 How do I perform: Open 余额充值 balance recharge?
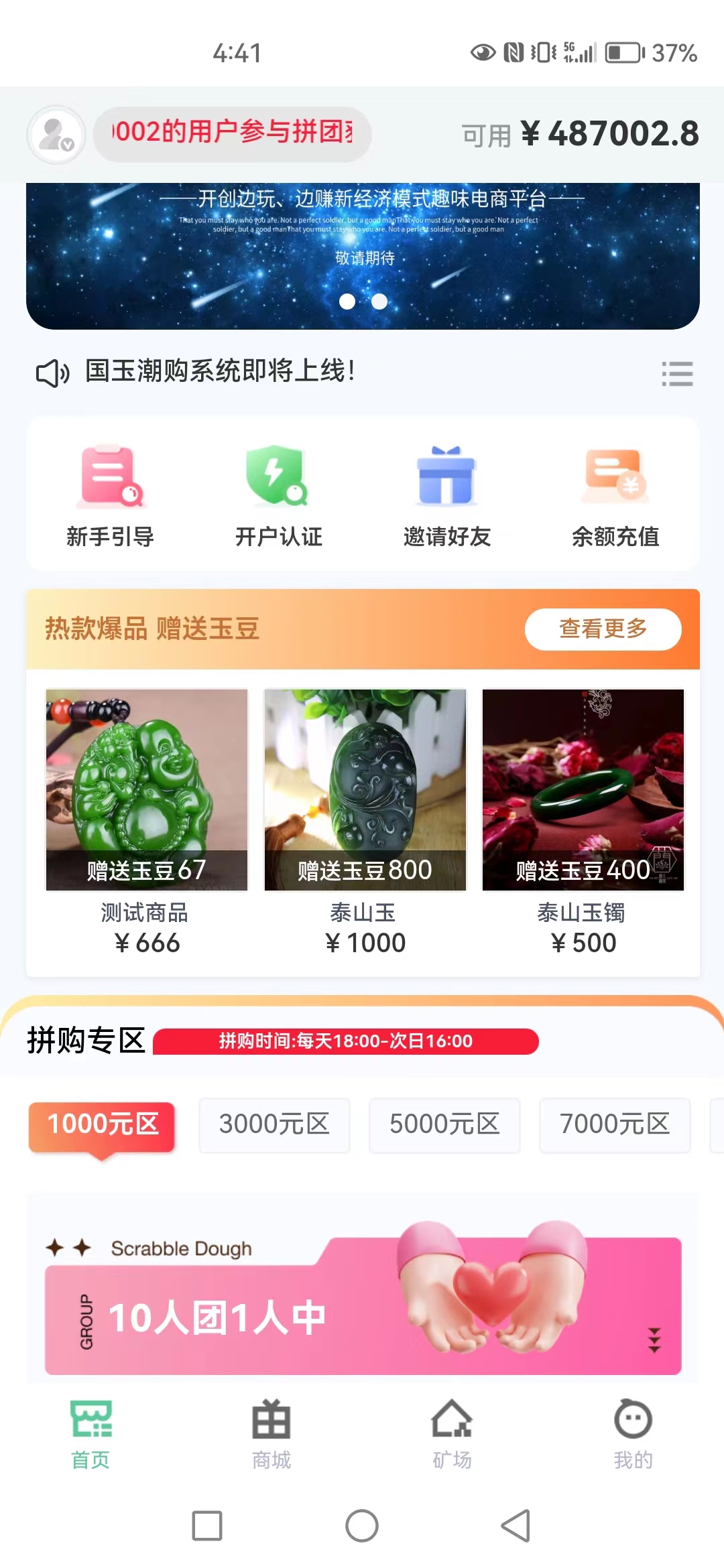coord(615,496)
